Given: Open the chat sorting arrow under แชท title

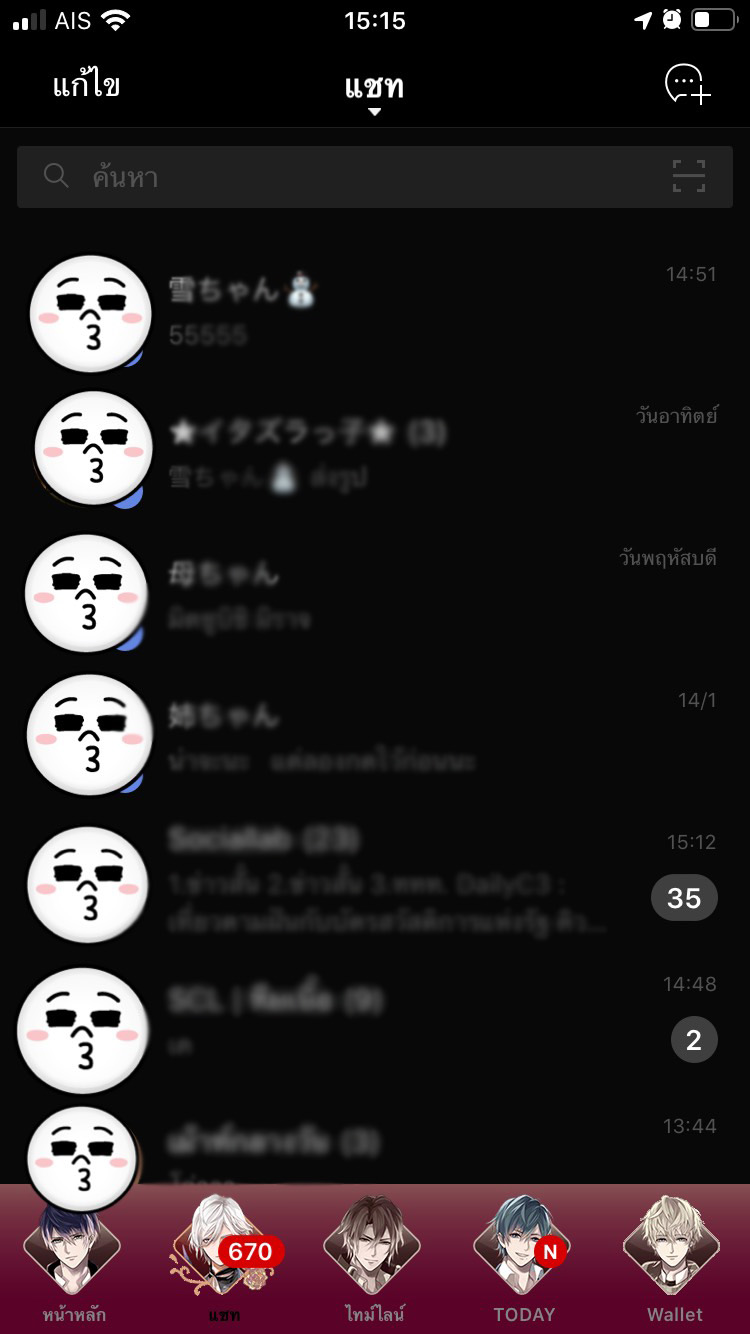Looking at the screenshot, I should coord(375,113).
